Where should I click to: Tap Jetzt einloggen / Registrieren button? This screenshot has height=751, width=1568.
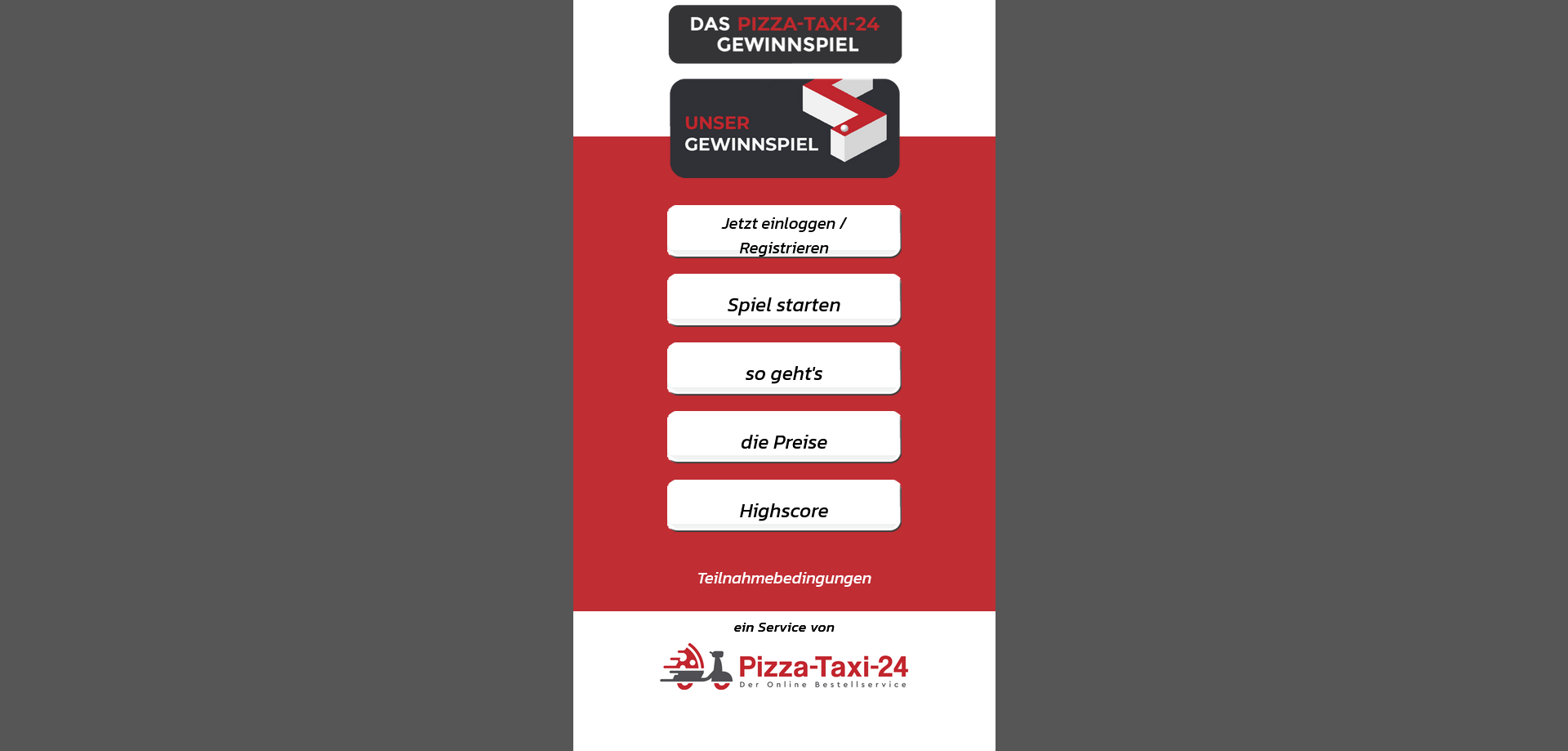[783, 231]
